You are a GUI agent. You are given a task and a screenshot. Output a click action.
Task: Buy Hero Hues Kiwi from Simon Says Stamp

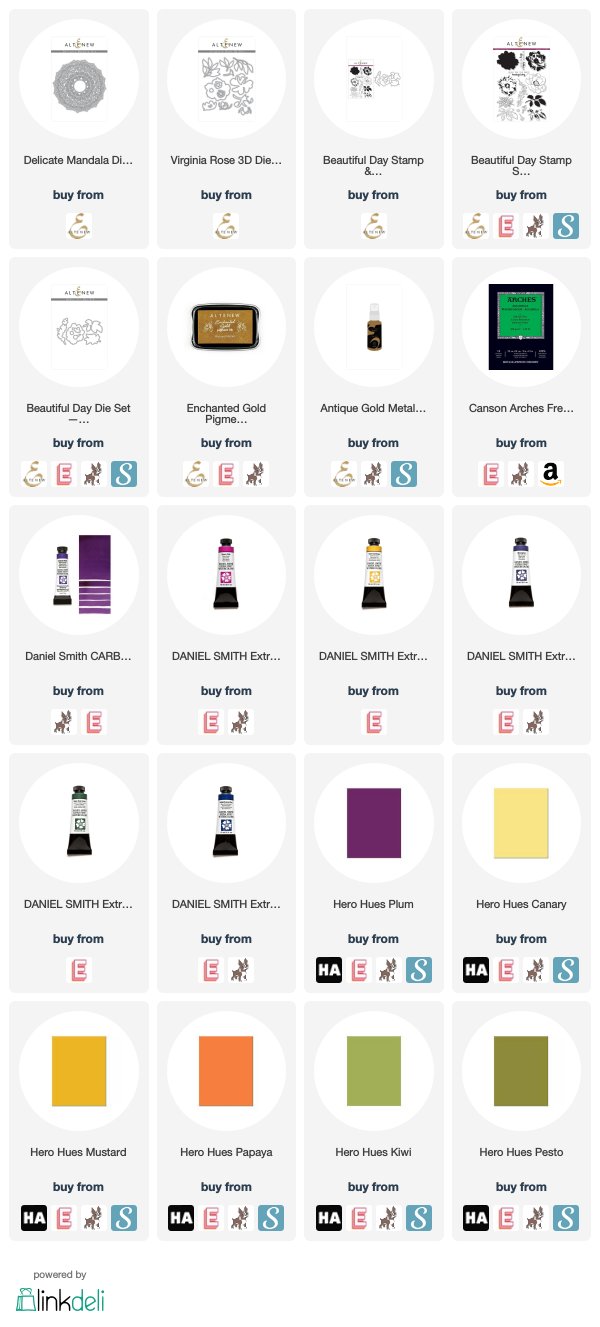click(418, 1218)
